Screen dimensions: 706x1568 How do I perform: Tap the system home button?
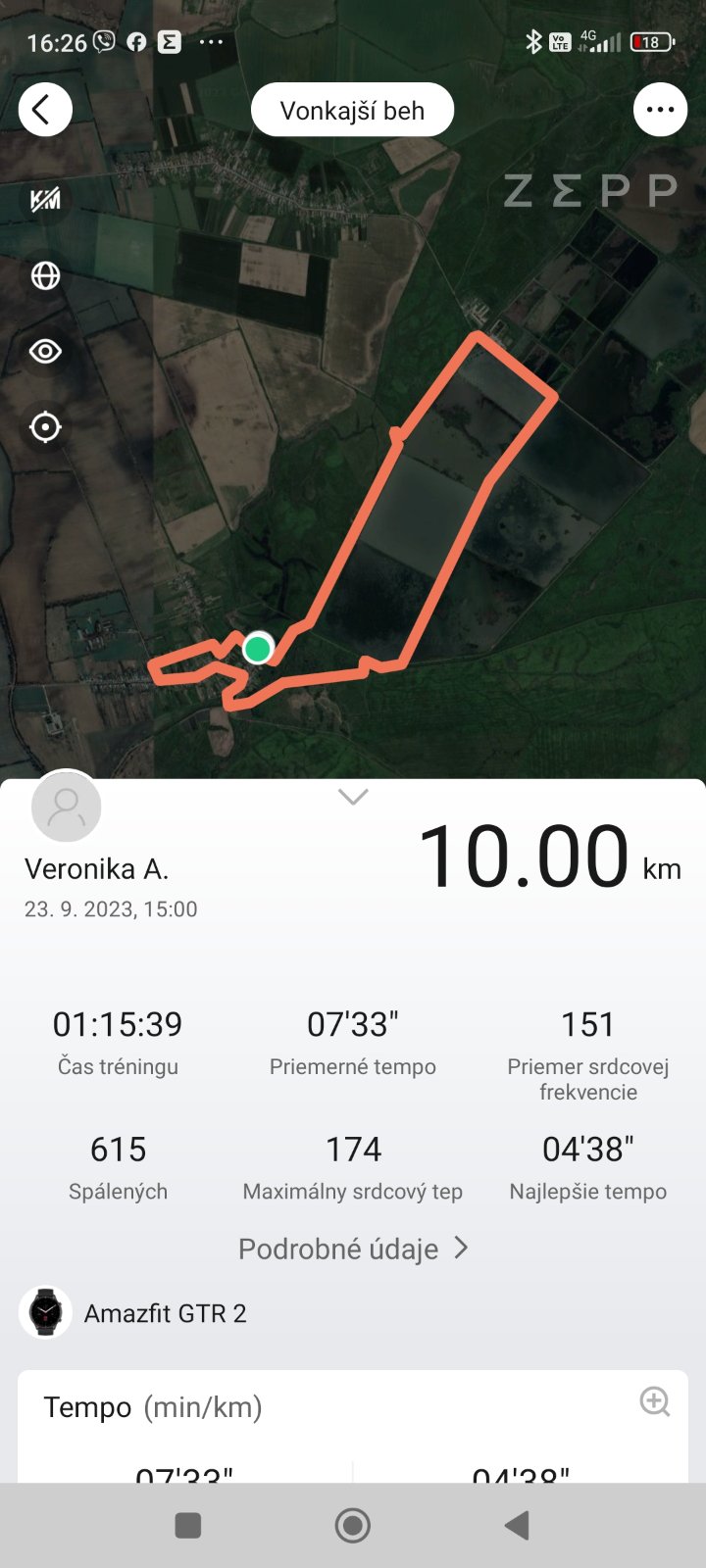coord(353,1525)
